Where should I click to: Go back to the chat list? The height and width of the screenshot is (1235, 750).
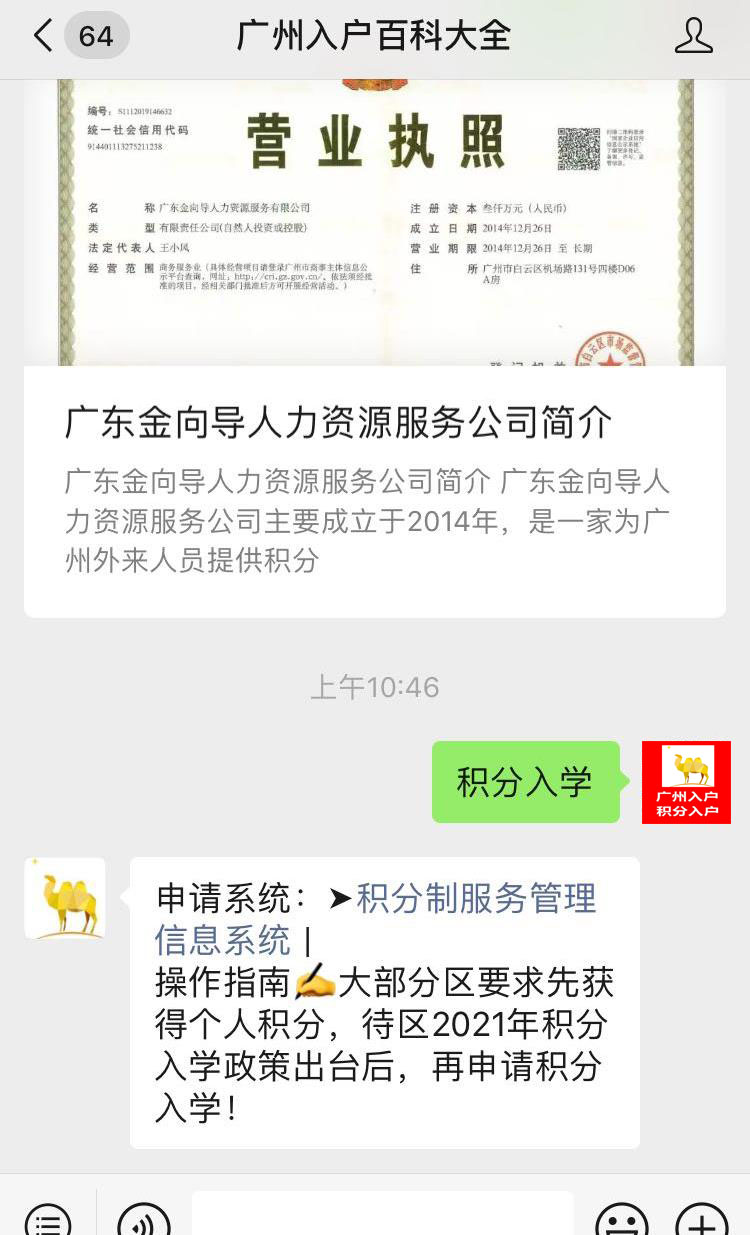(x=44, y=37)
